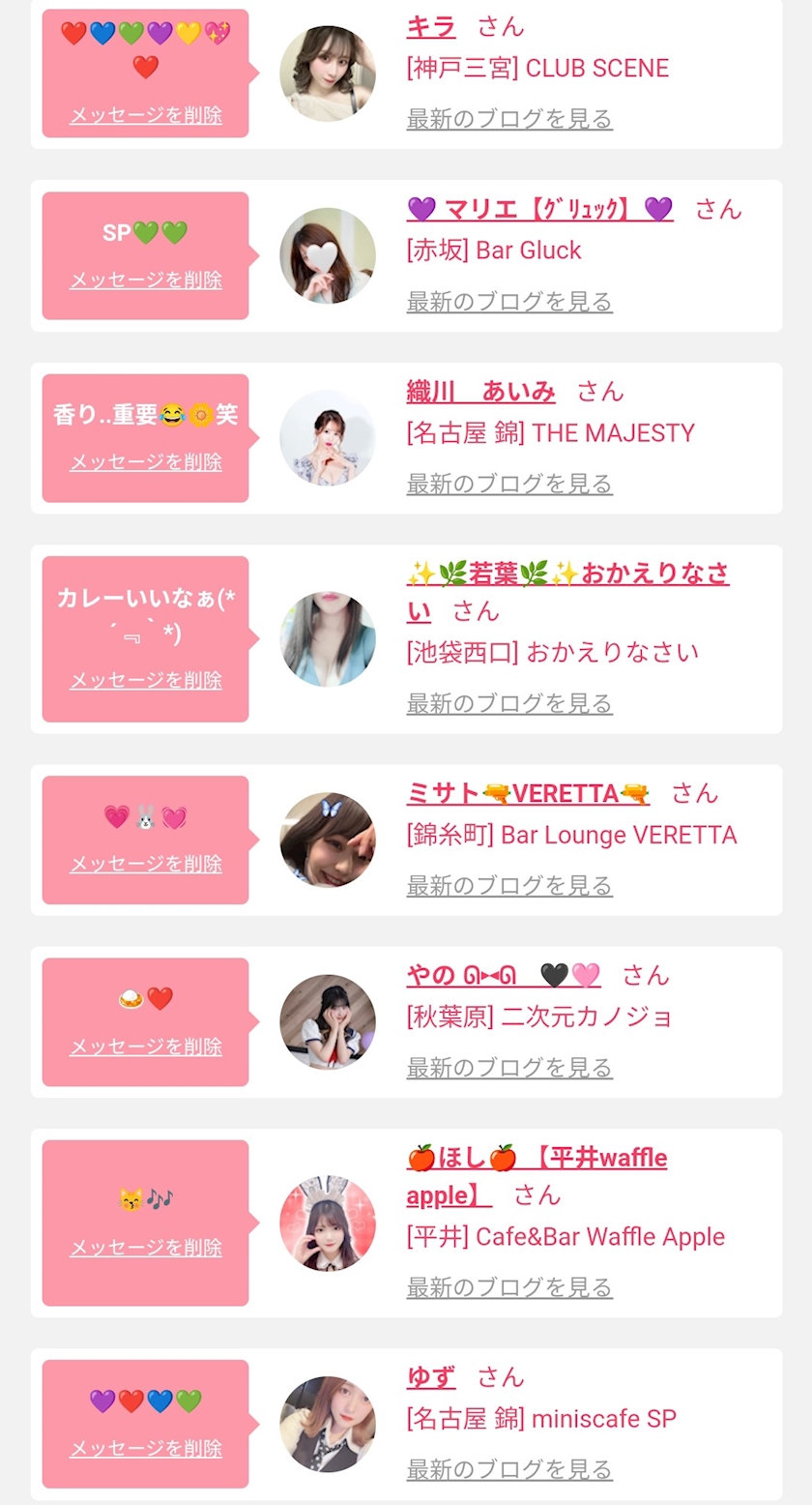Open ゆず's profile link

(431, 1376)
